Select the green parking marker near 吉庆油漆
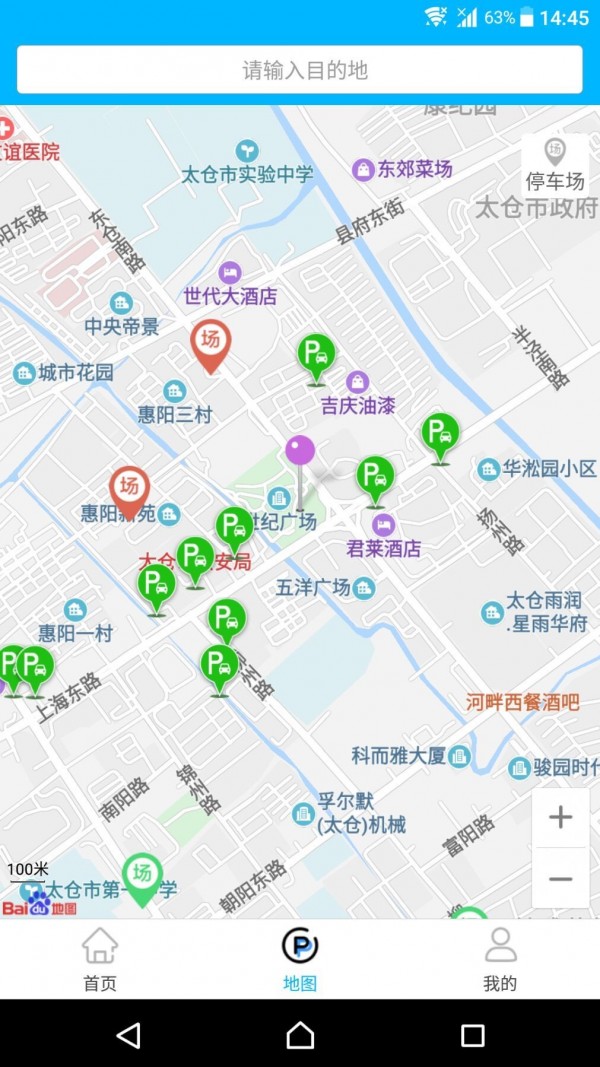 (316, 354)
